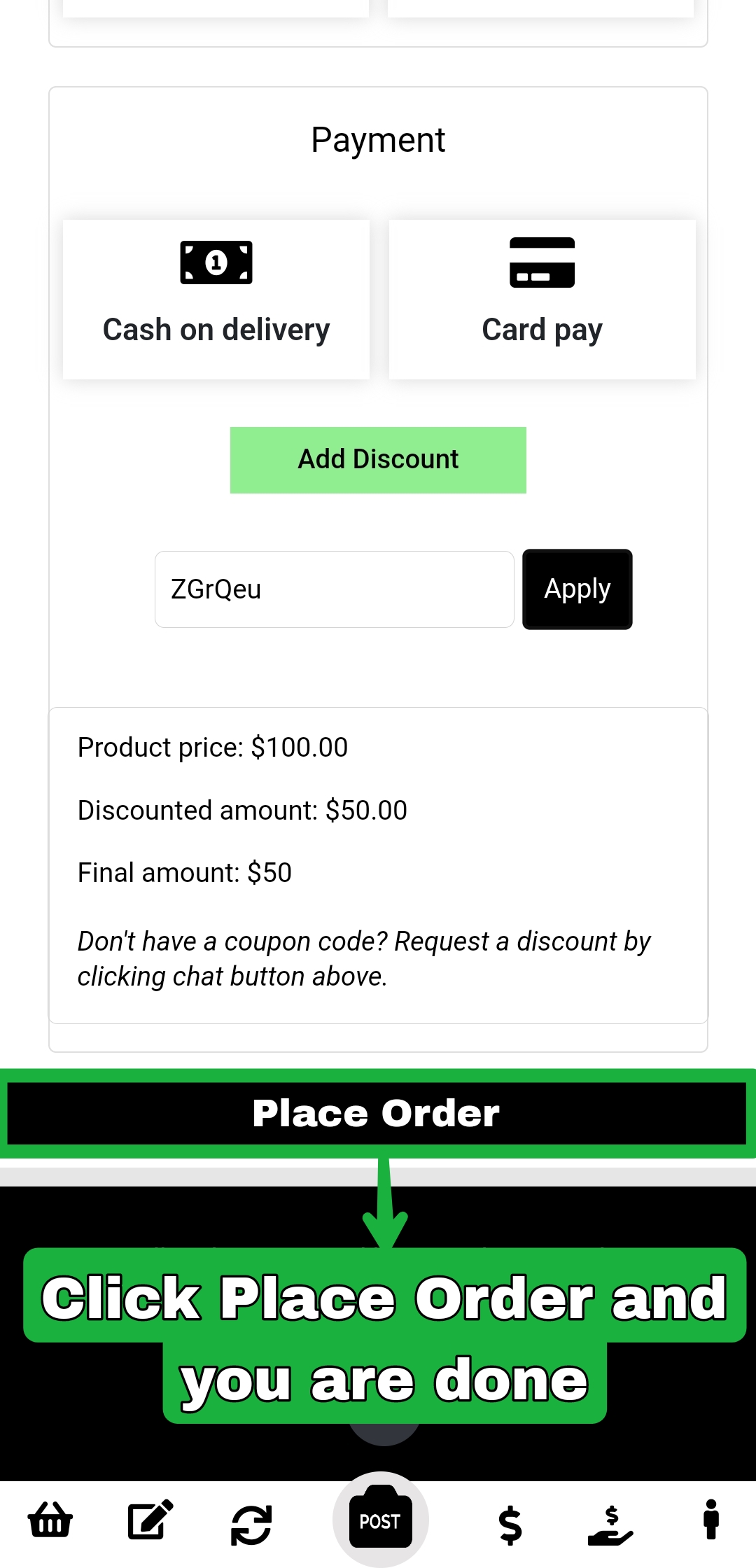Focus the coupon code field

click(335, 589)
